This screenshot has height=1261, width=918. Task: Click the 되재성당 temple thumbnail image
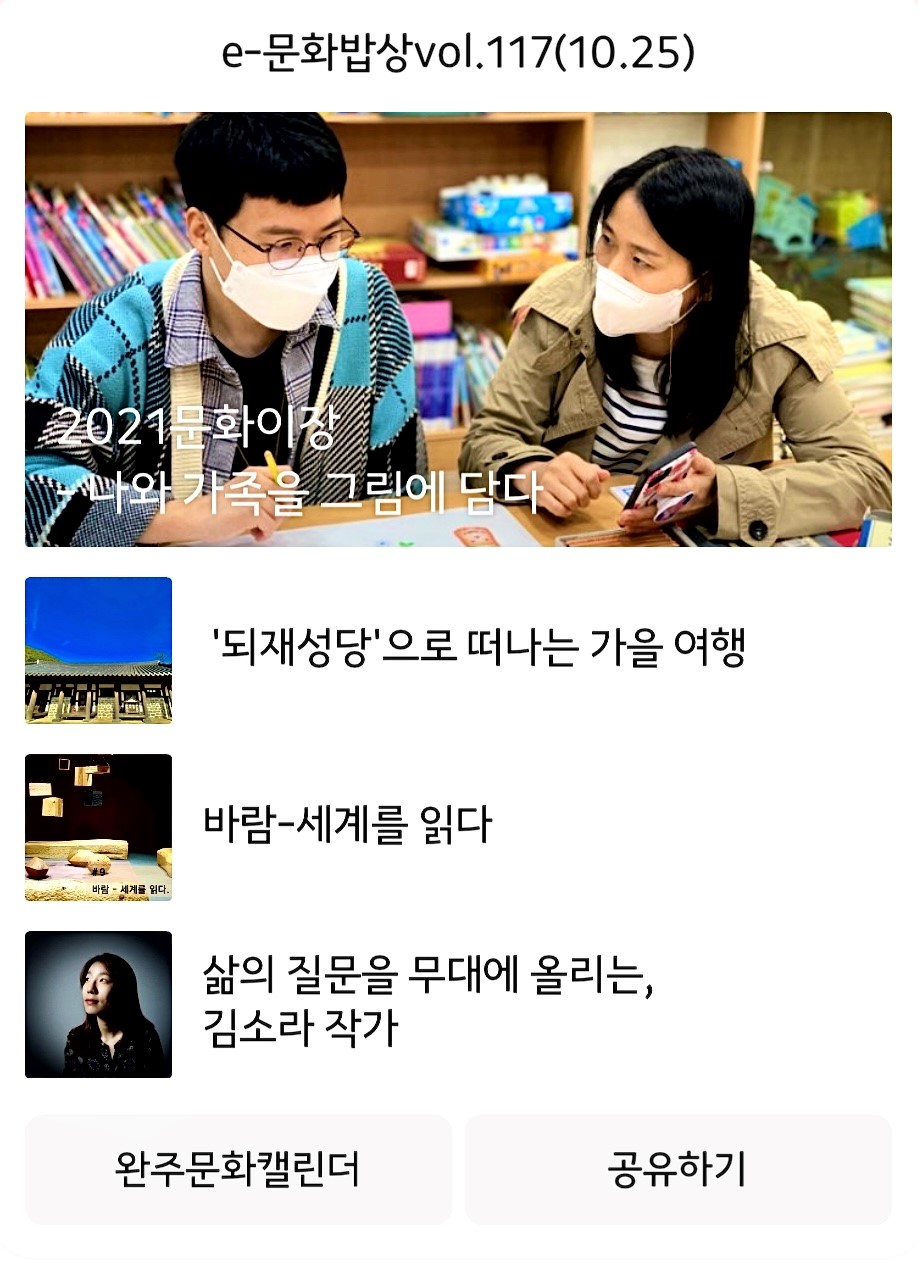coord(97,651)
